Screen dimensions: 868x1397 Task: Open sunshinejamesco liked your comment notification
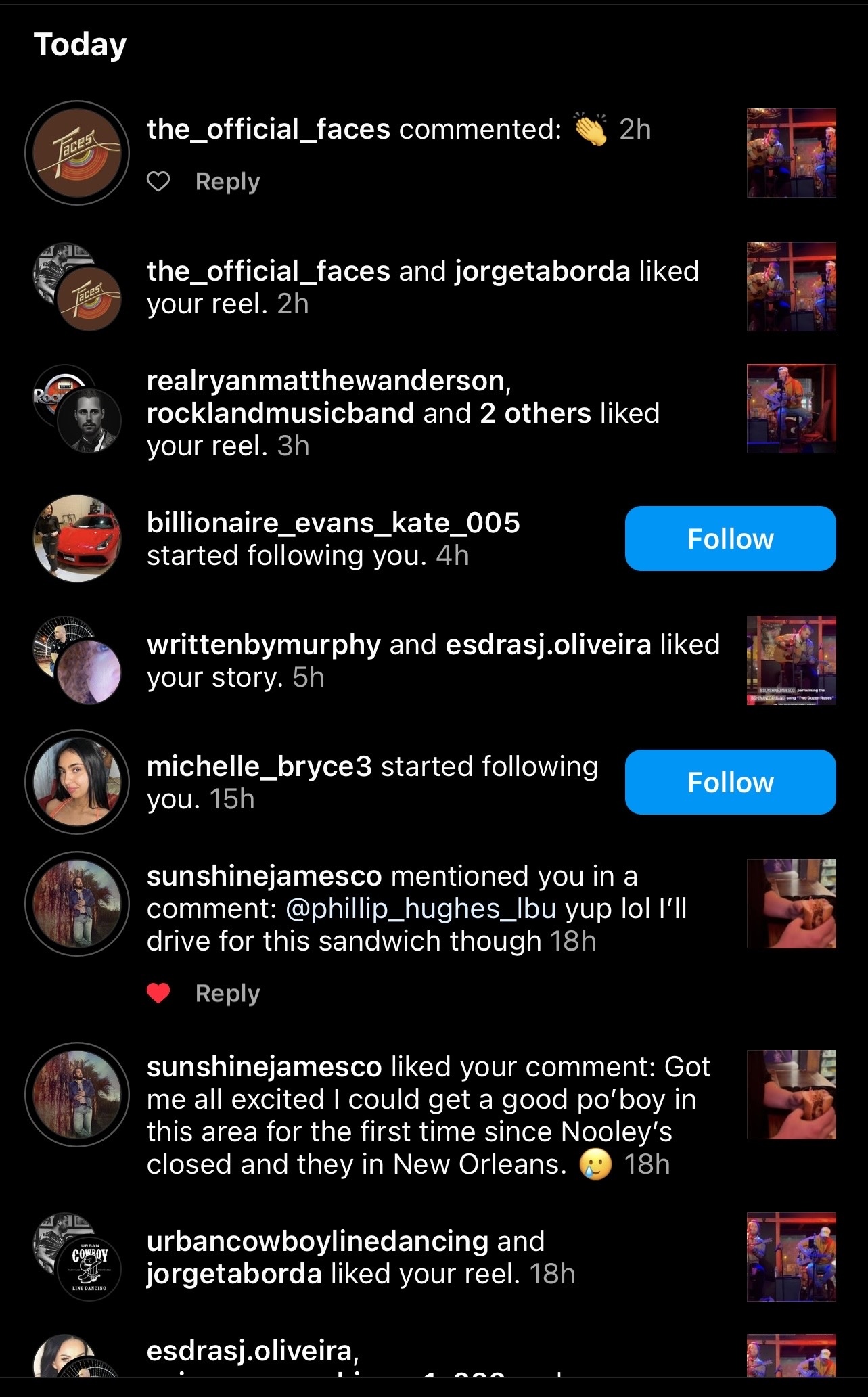click(x=434, y=1115)
